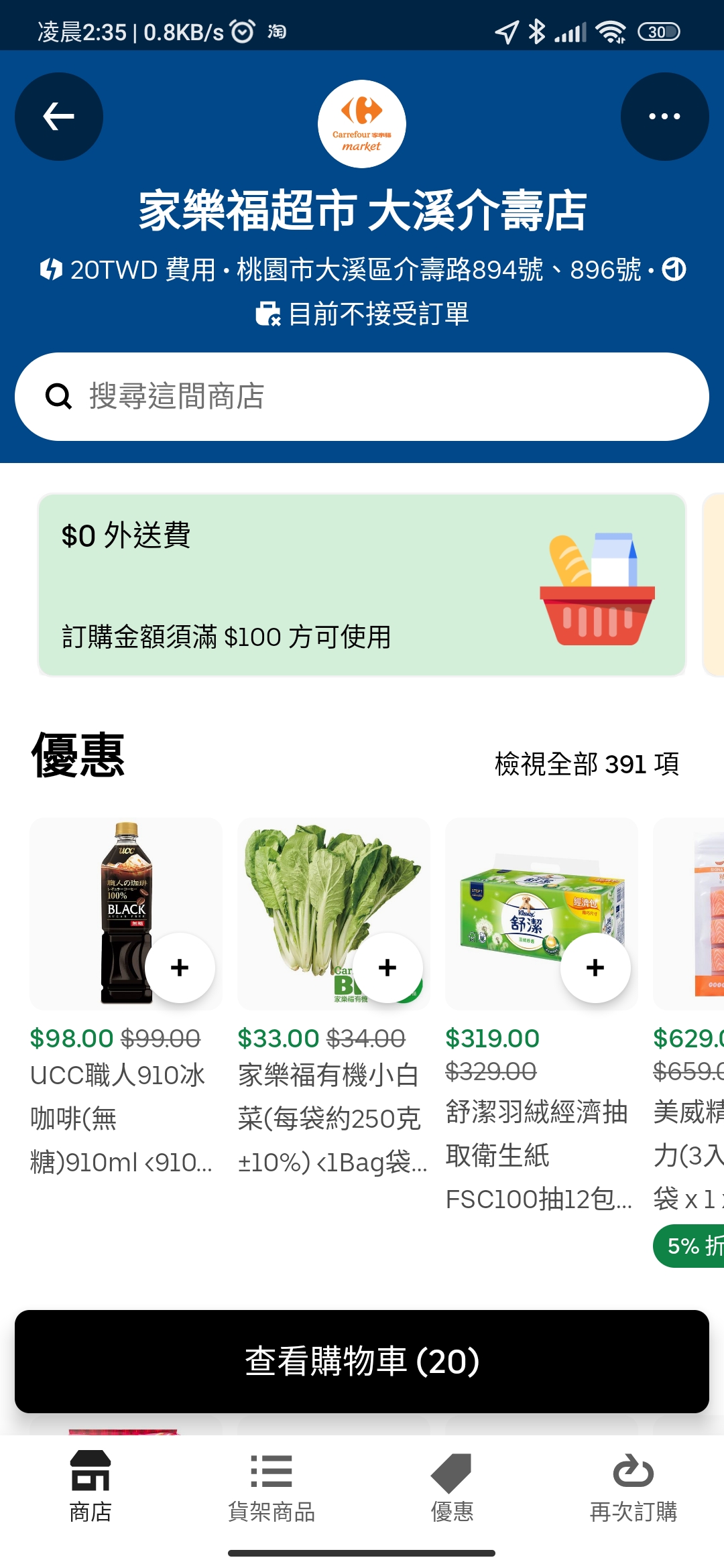Viewport: 724px width, 1568px height.
Task: Add UCC black coffee to cart
Action: click(x=180, y=968)
